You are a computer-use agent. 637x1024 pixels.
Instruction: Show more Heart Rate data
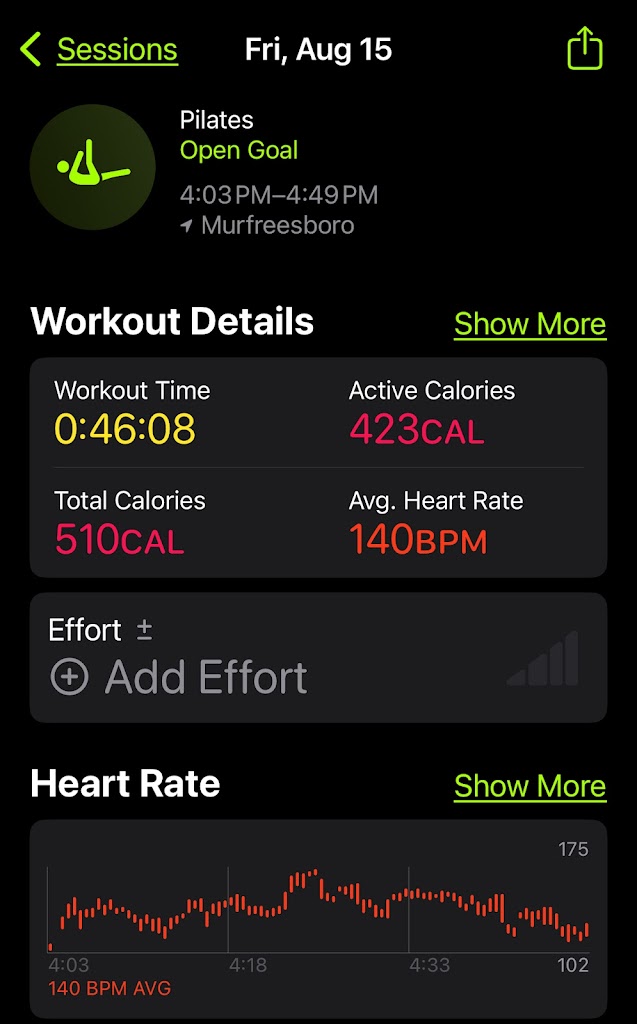coord(529,786)
